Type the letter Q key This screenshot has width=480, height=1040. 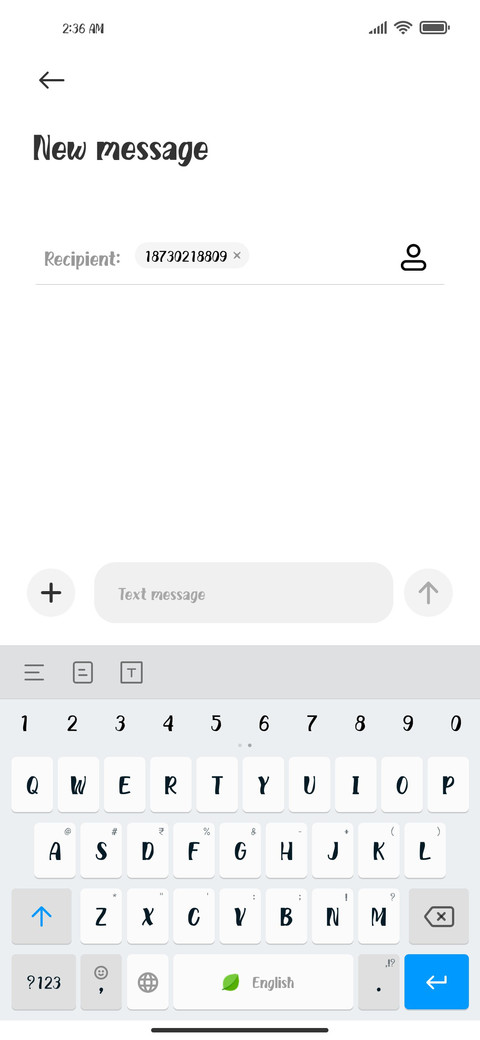32,785
